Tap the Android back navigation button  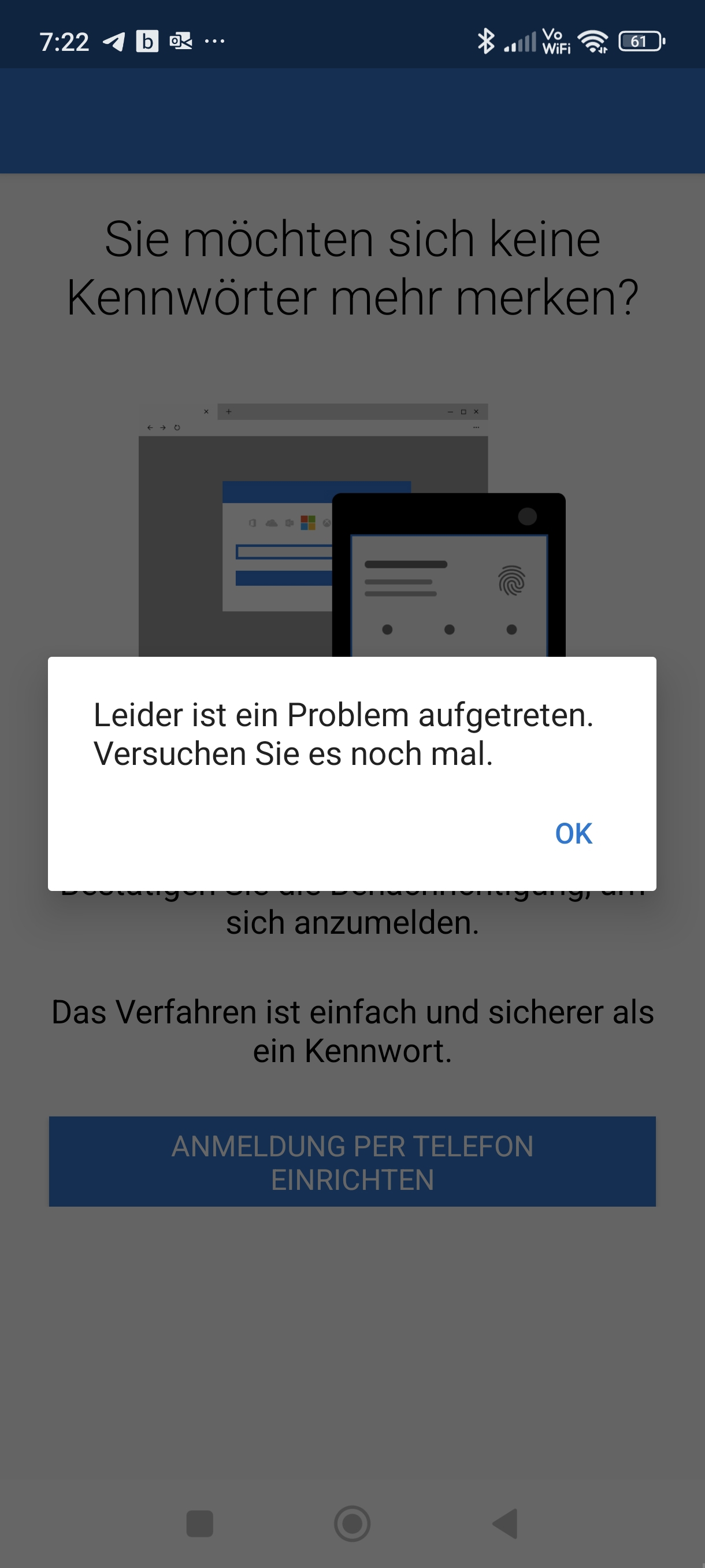pos(505,1523)
